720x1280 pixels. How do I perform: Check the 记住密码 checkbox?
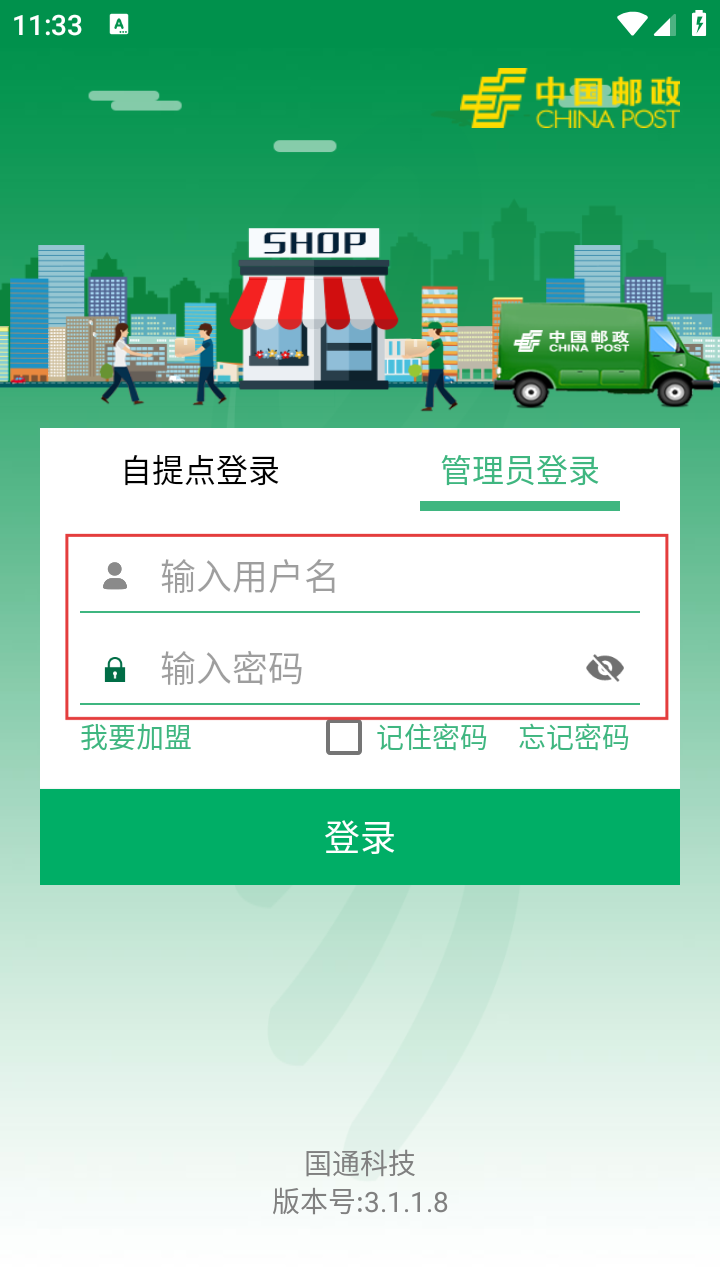344,738
